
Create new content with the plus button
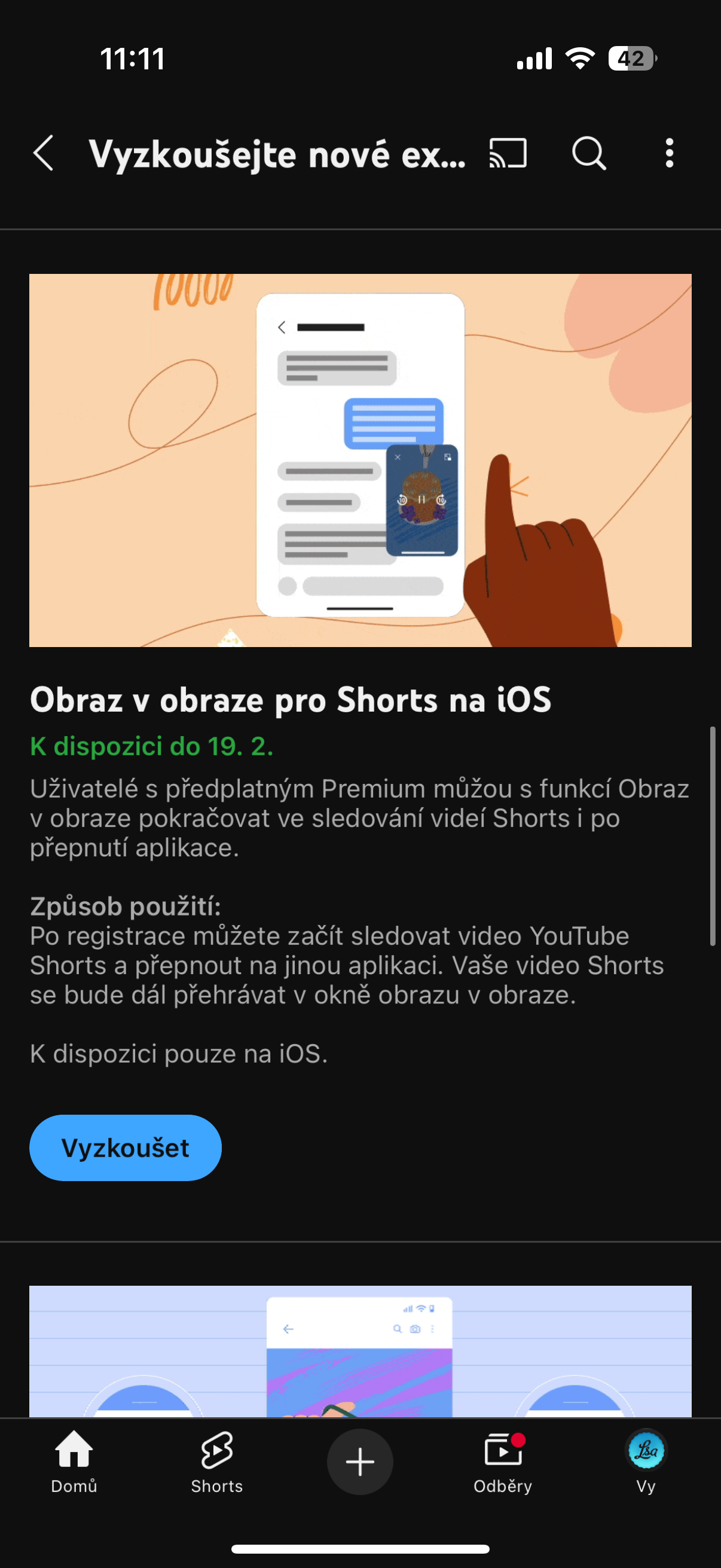(359, 1462)
